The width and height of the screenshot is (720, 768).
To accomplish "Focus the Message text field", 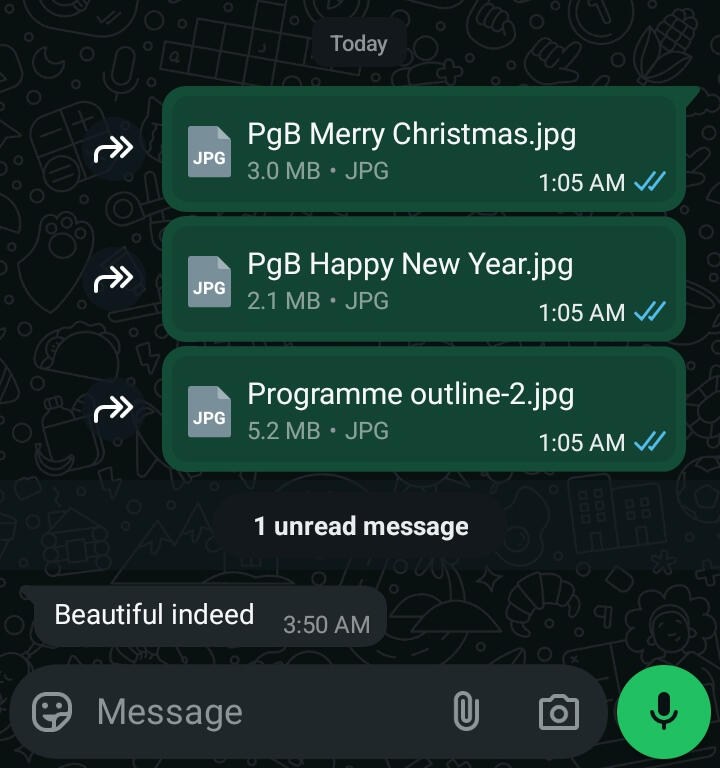I will 260,712.
